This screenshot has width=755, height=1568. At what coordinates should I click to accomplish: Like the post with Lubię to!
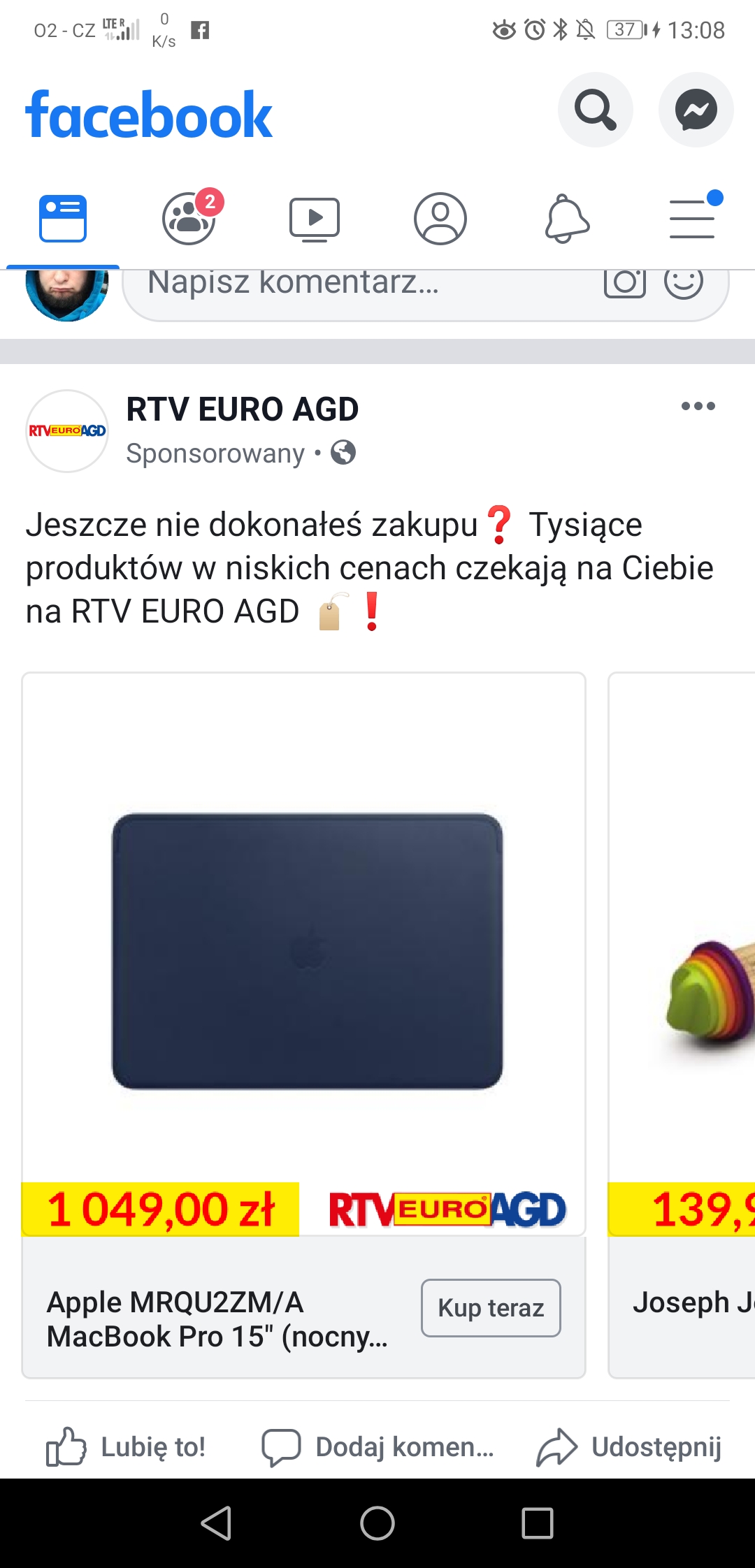[126, 1446]
